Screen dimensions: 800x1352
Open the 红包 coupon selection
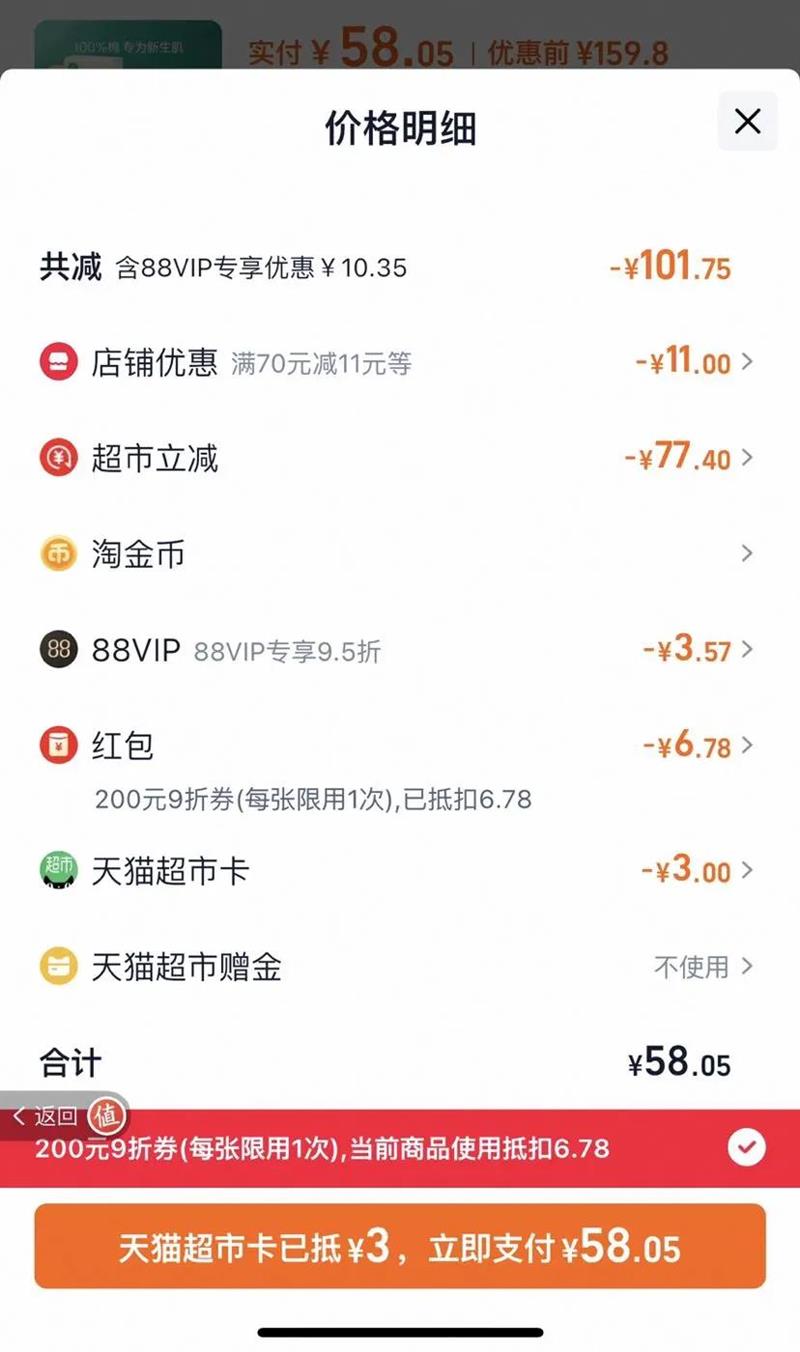point(400,747)
